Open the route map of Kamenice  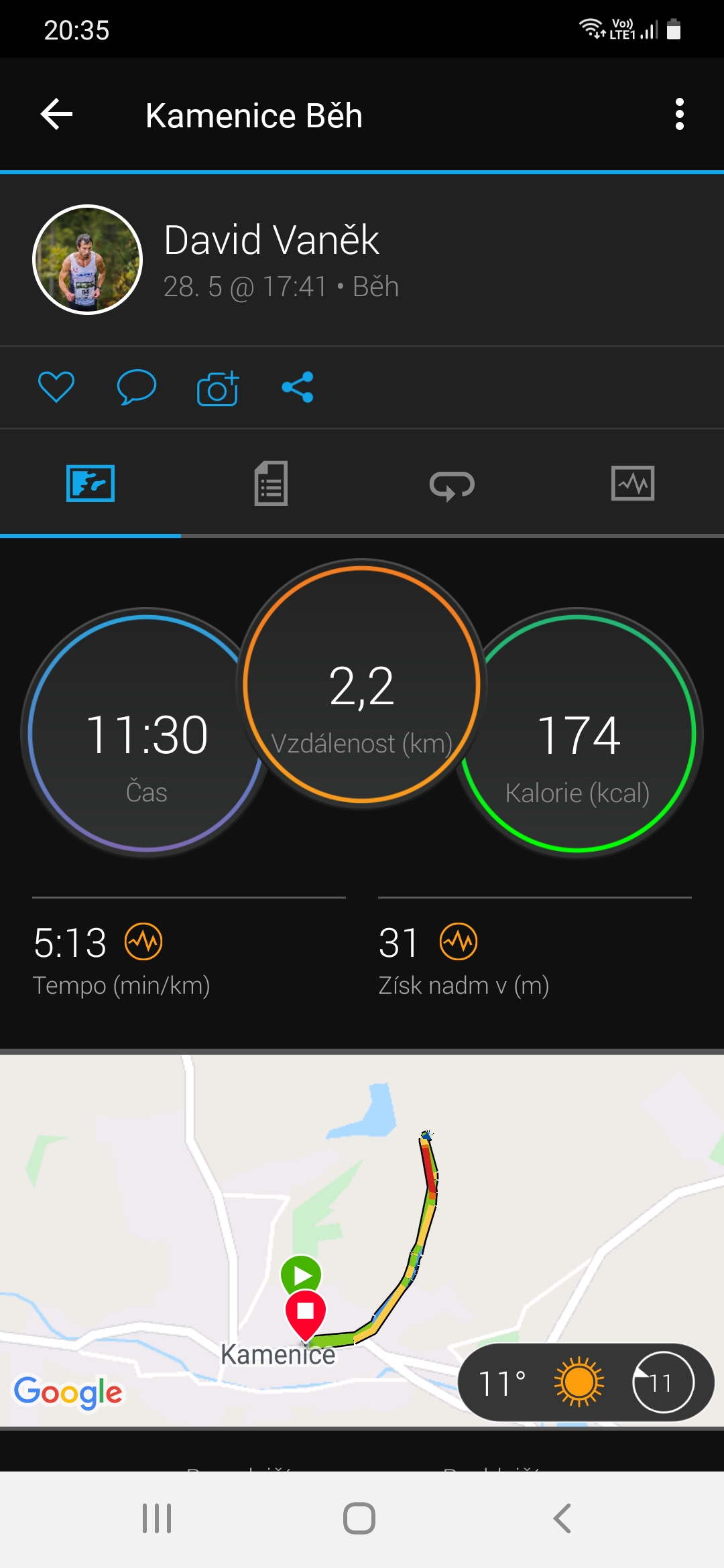pyautogui.click(x=362, y=1240)
